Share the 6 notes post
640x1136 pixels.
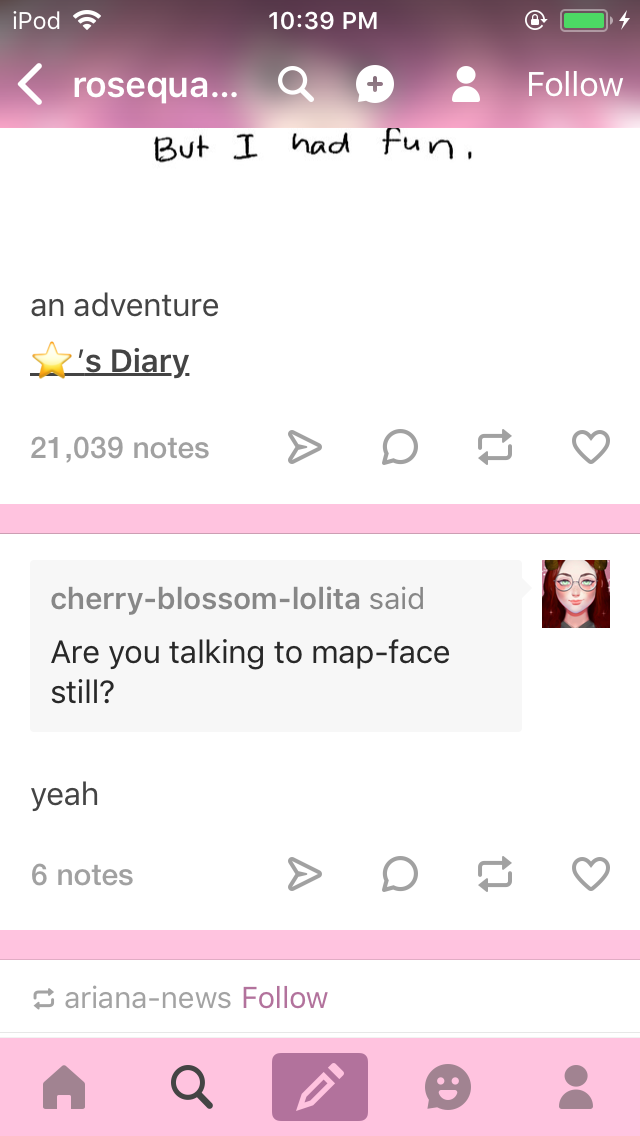pos(304,874)
